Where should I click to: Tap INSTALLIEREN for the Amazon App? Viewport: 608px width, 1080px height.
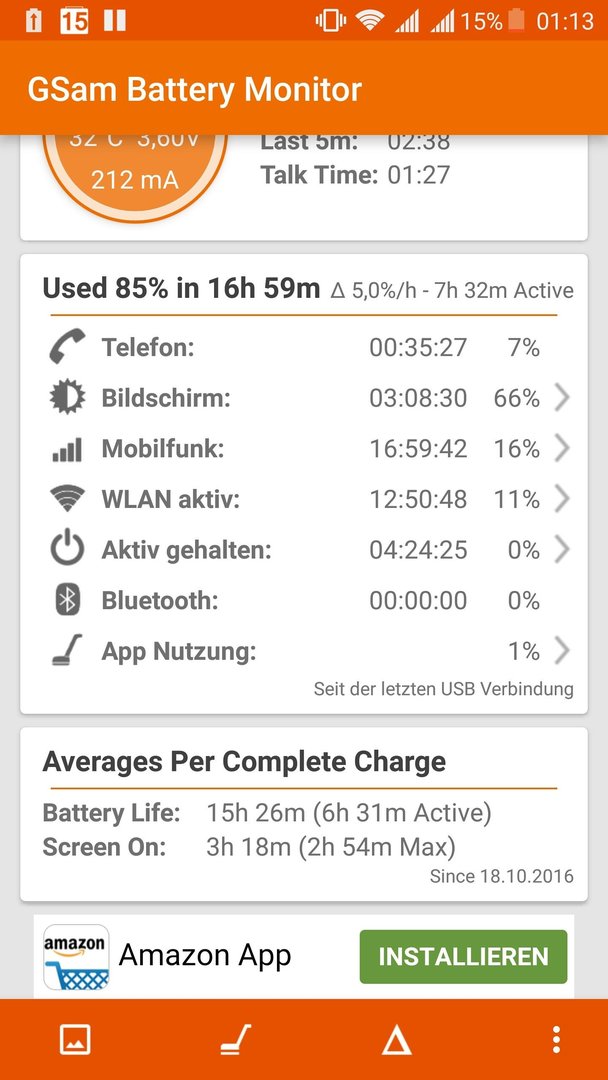(463, 957)
